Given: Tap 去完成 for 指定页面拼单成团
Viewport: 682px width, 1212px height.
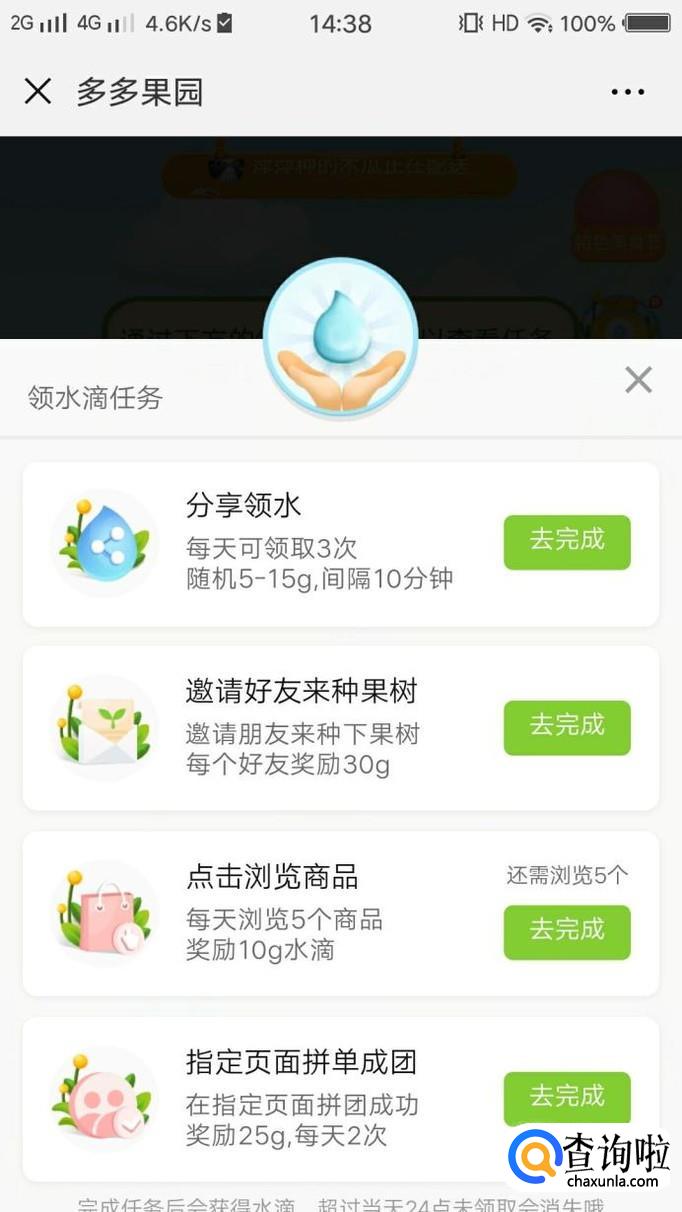Looking at the screenshot, I should pyautogui.click(x=567, y=1097).
